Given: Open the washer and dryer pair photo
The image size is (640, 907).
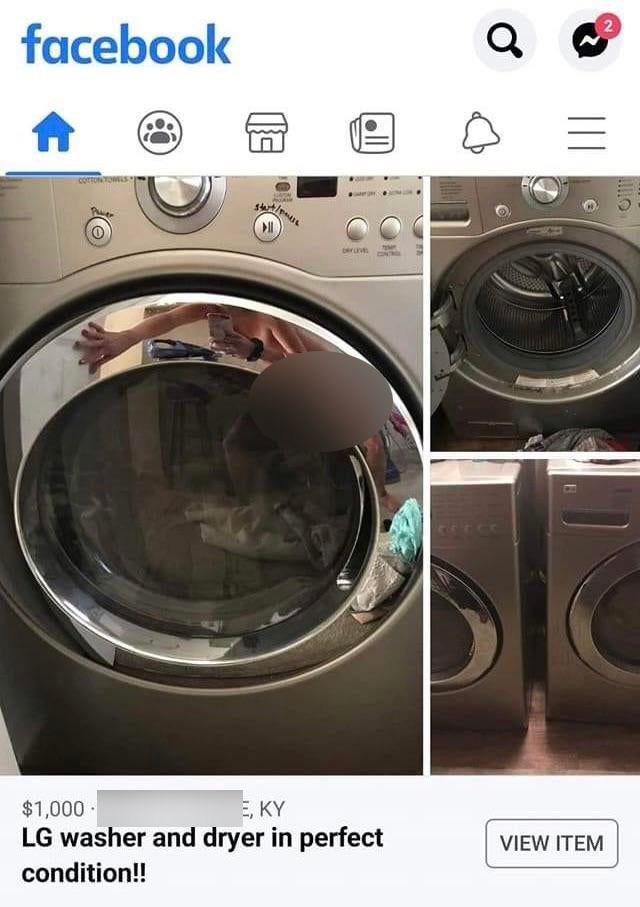Looking at the screenshot, I should 536,617.
